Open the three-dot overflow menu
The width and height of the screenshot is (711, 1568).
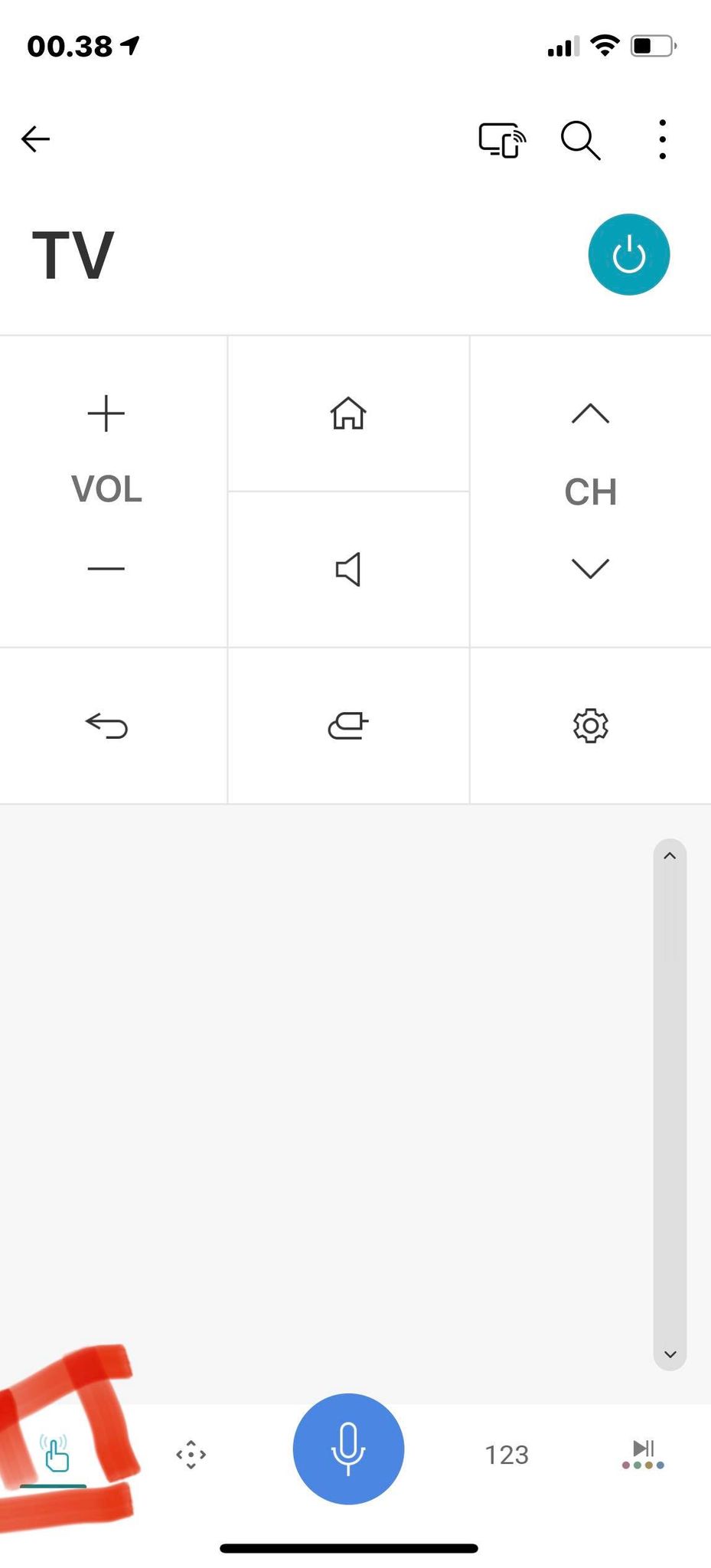(x=662, y=139)
